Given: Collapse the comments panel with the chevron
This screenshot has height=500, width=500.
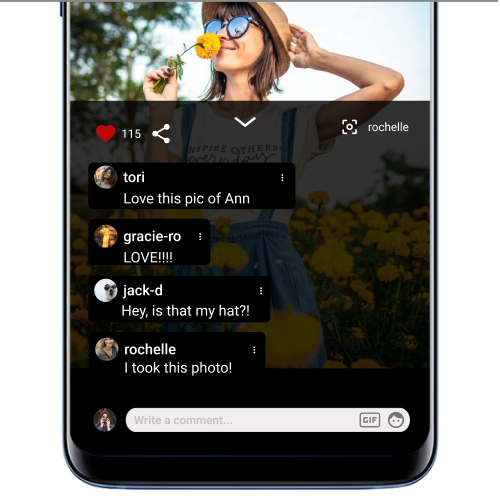Looking at the screenshot, I should tap(245, 122).
